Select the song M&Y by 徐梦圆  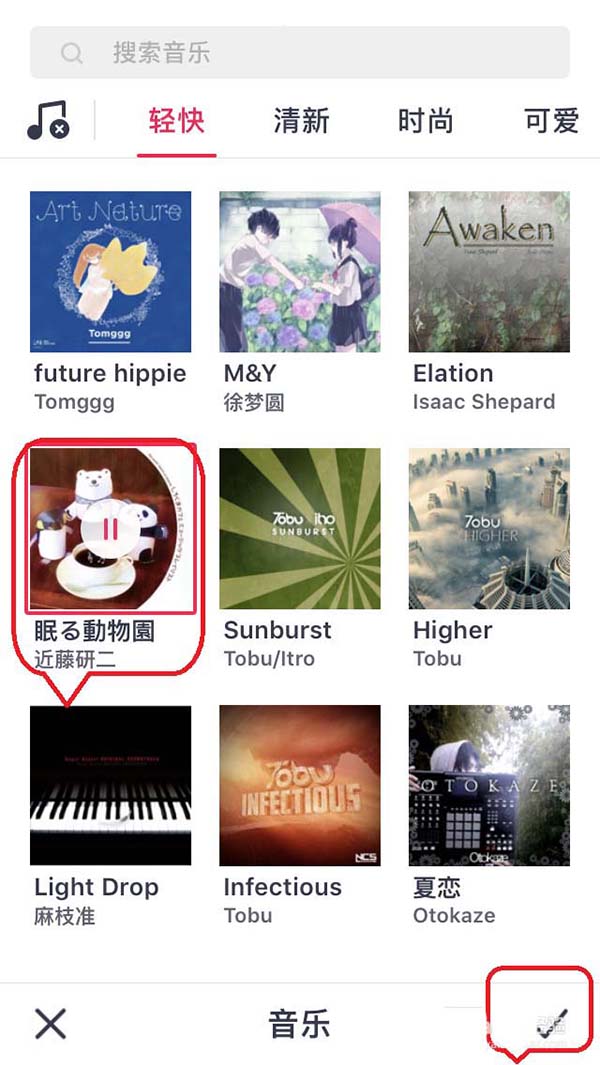pyautogui.click(x=300, y=272)
